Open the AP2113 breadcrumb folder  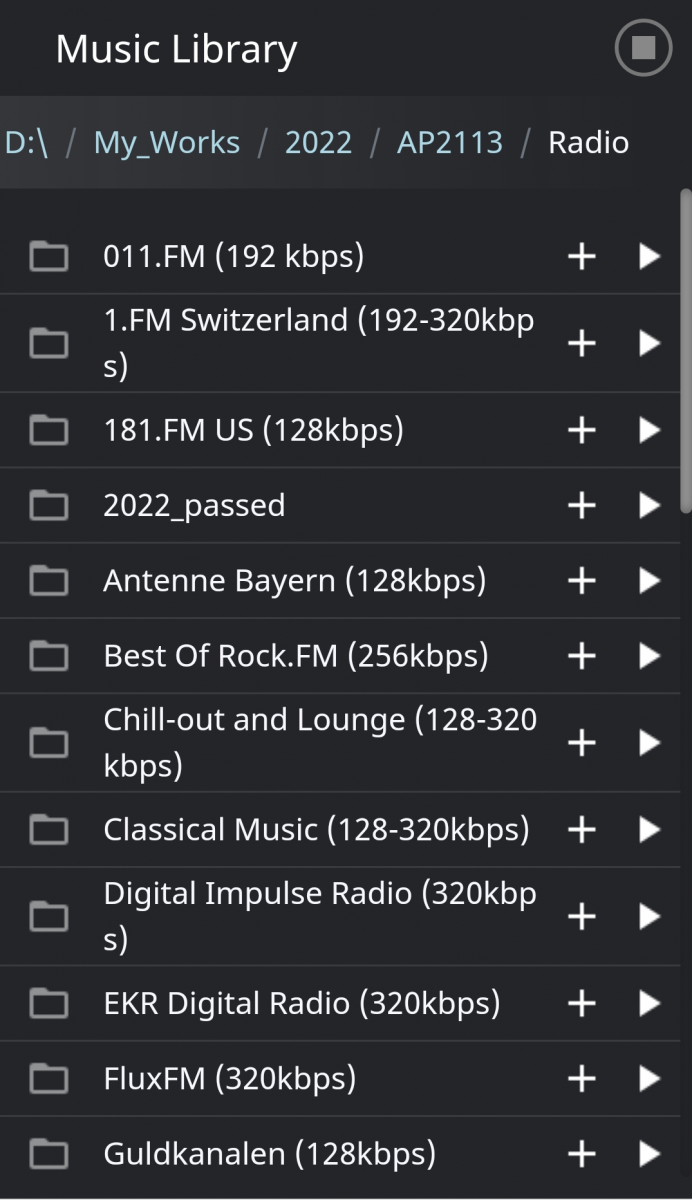coord(450,142)
